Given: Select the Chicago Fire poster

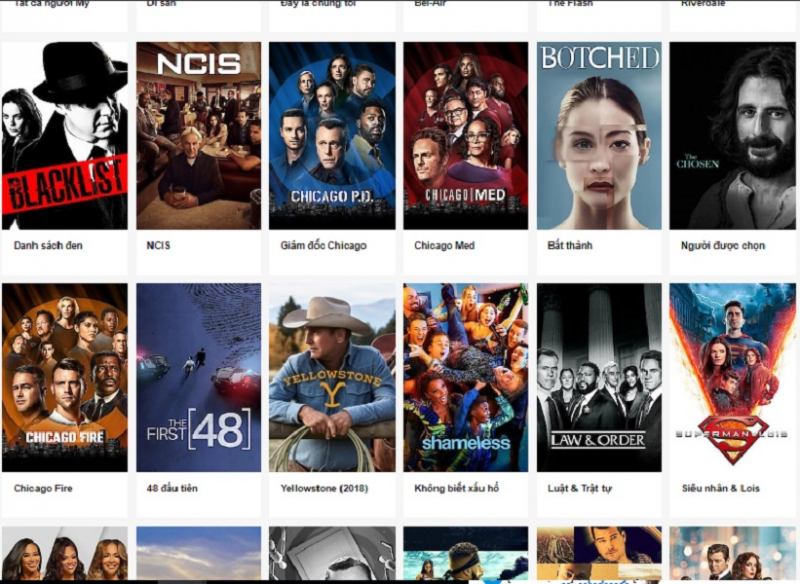Looking at the screenshot, I should pyautogui.click(x=64, y=377).
